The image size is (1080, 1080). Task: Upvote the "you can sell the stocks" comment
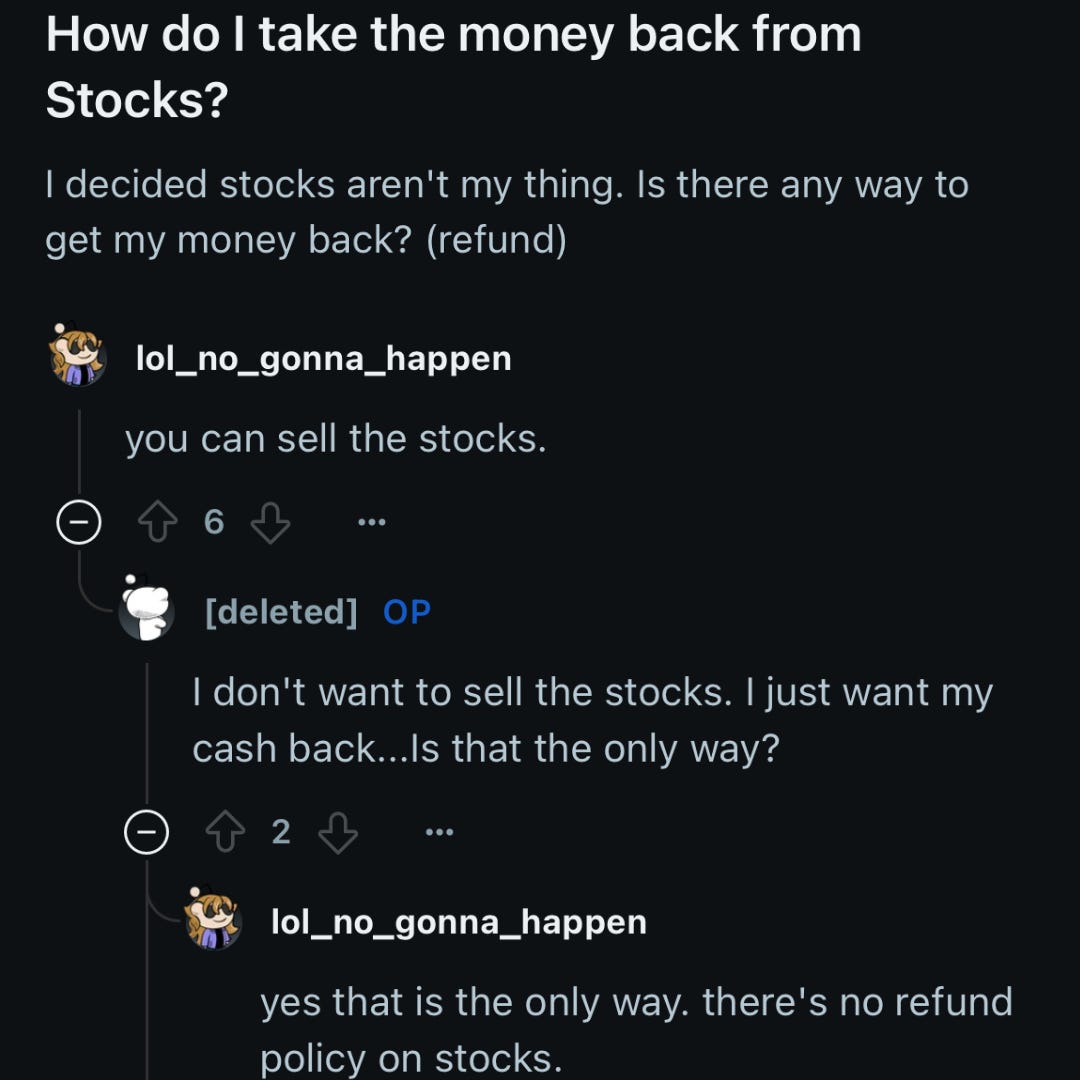pos(156,523)
